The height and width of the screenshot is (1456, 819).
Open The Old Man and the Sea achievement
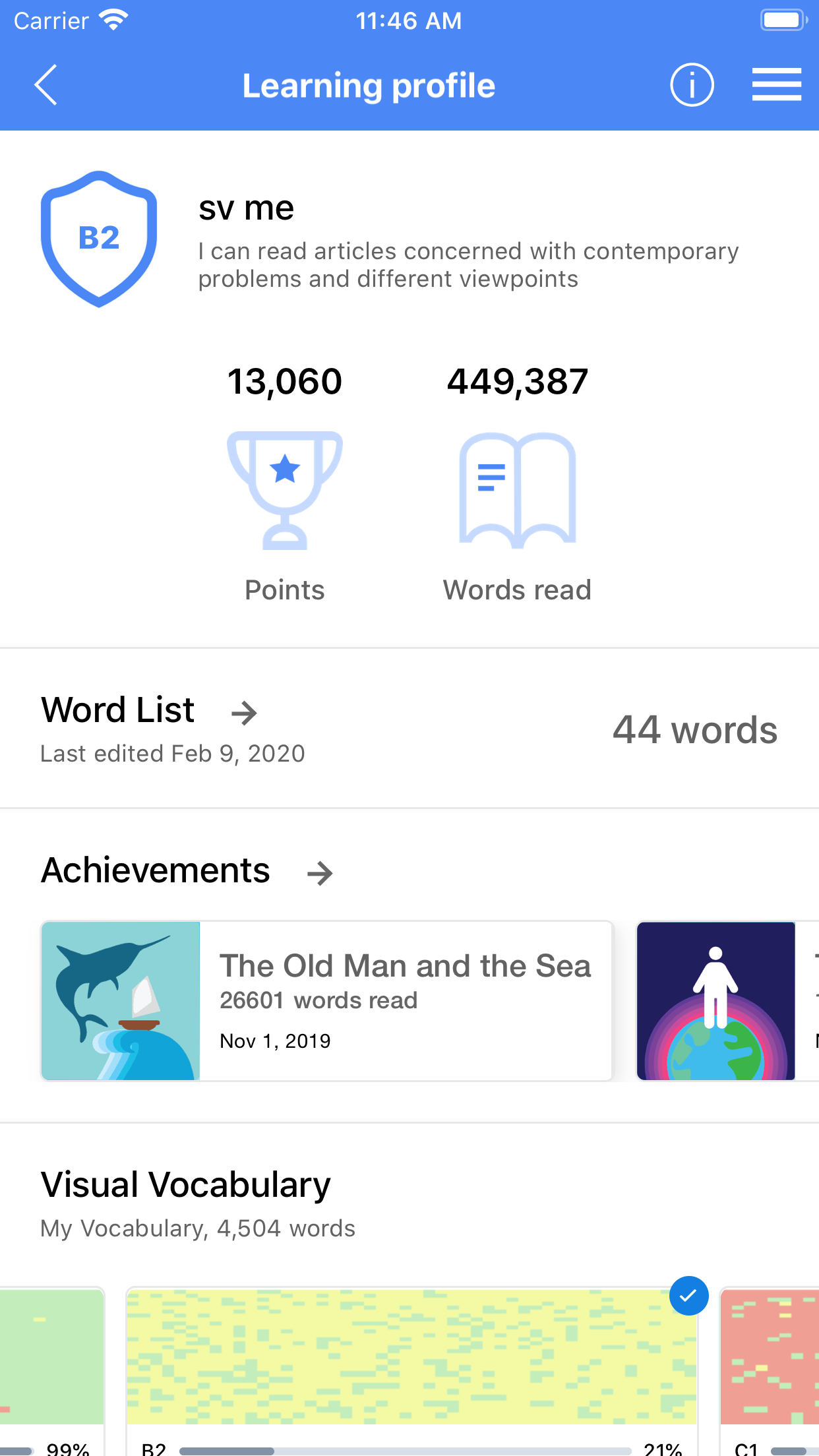click(327, 1000)
